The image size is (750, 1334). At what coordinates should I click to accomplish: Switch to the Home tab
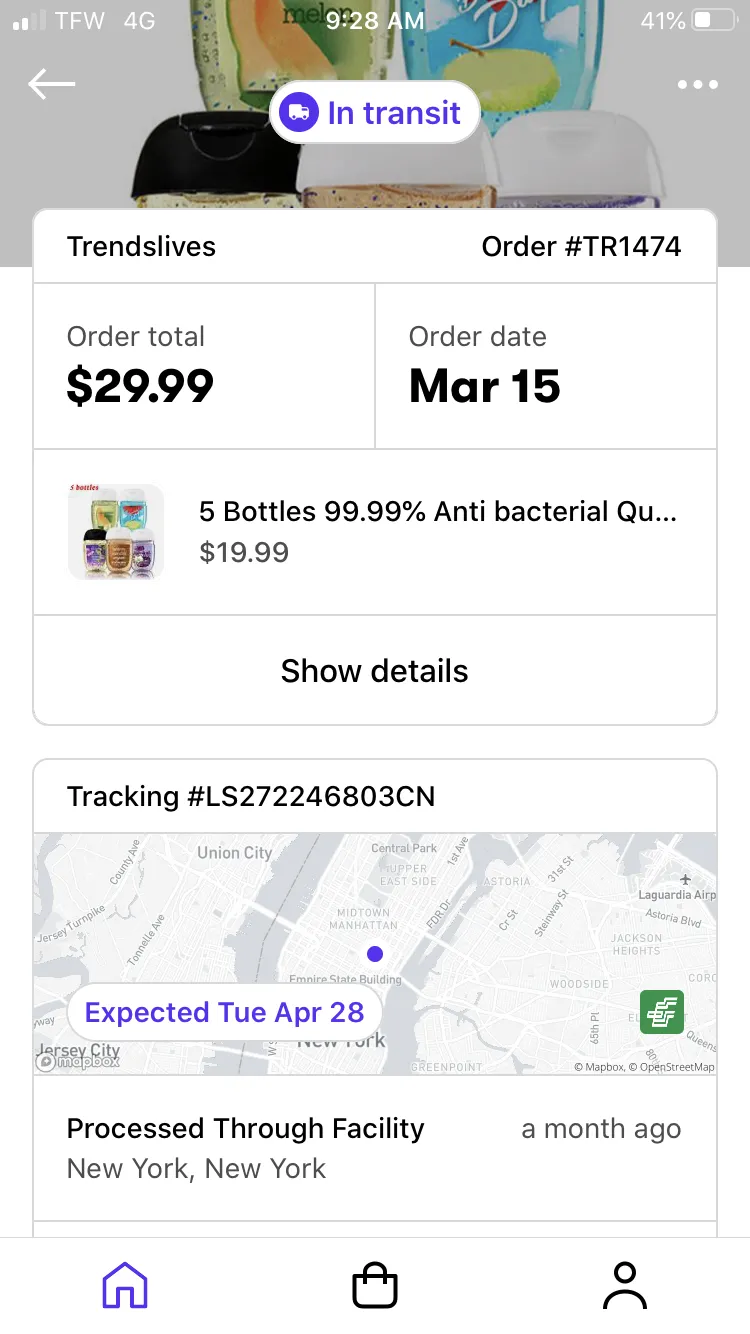coord(125,1285)
